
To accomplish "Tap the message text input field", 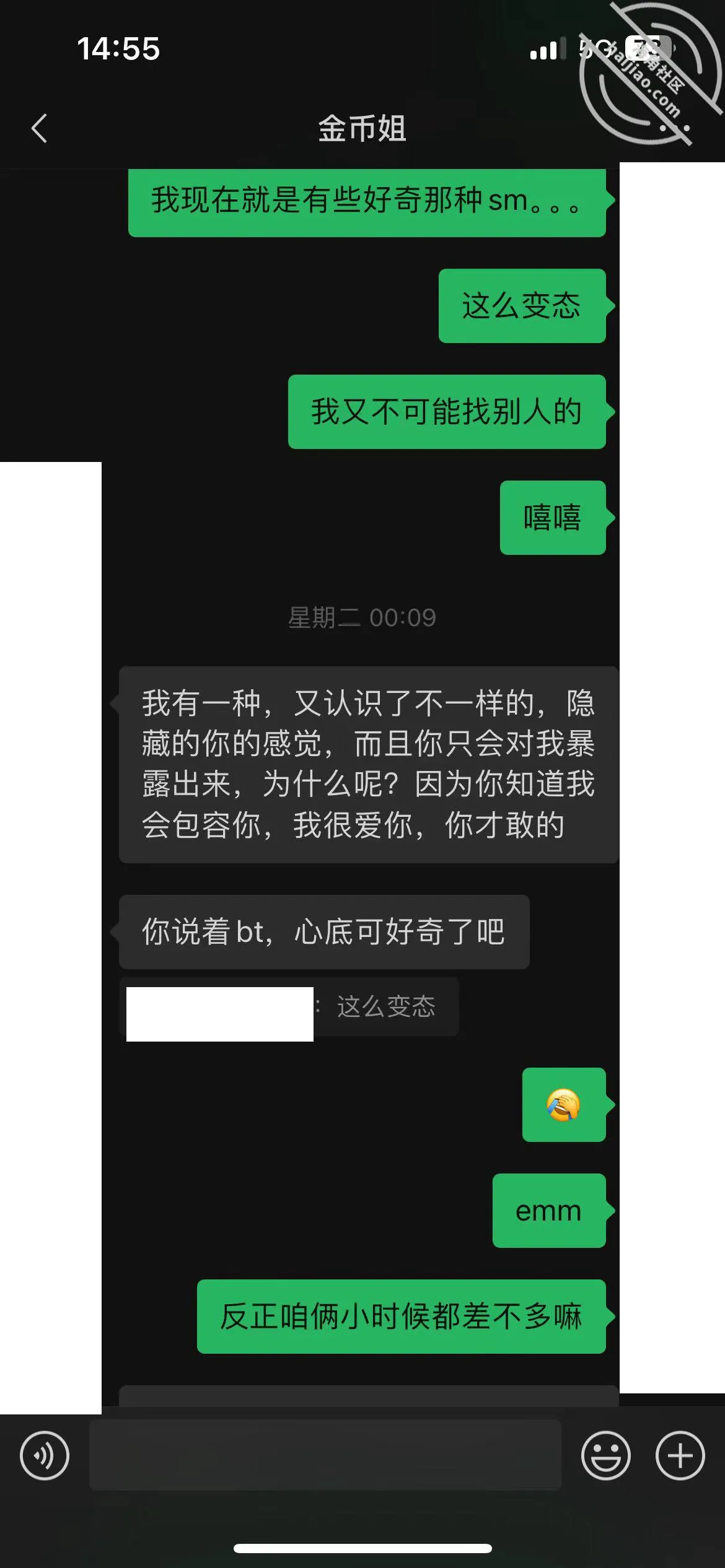I will tap(325, 1455).
